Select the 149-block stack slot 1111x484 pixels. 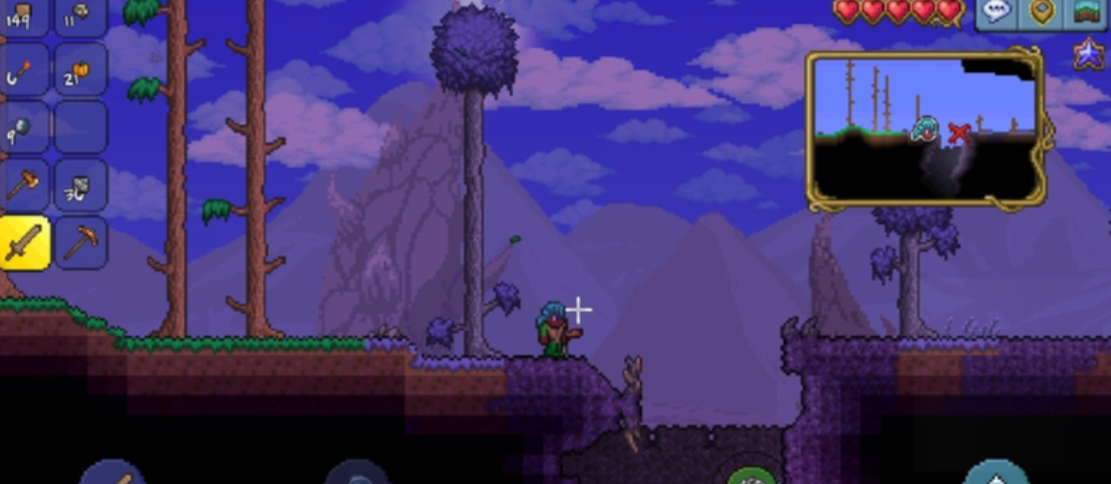(23, 16)
